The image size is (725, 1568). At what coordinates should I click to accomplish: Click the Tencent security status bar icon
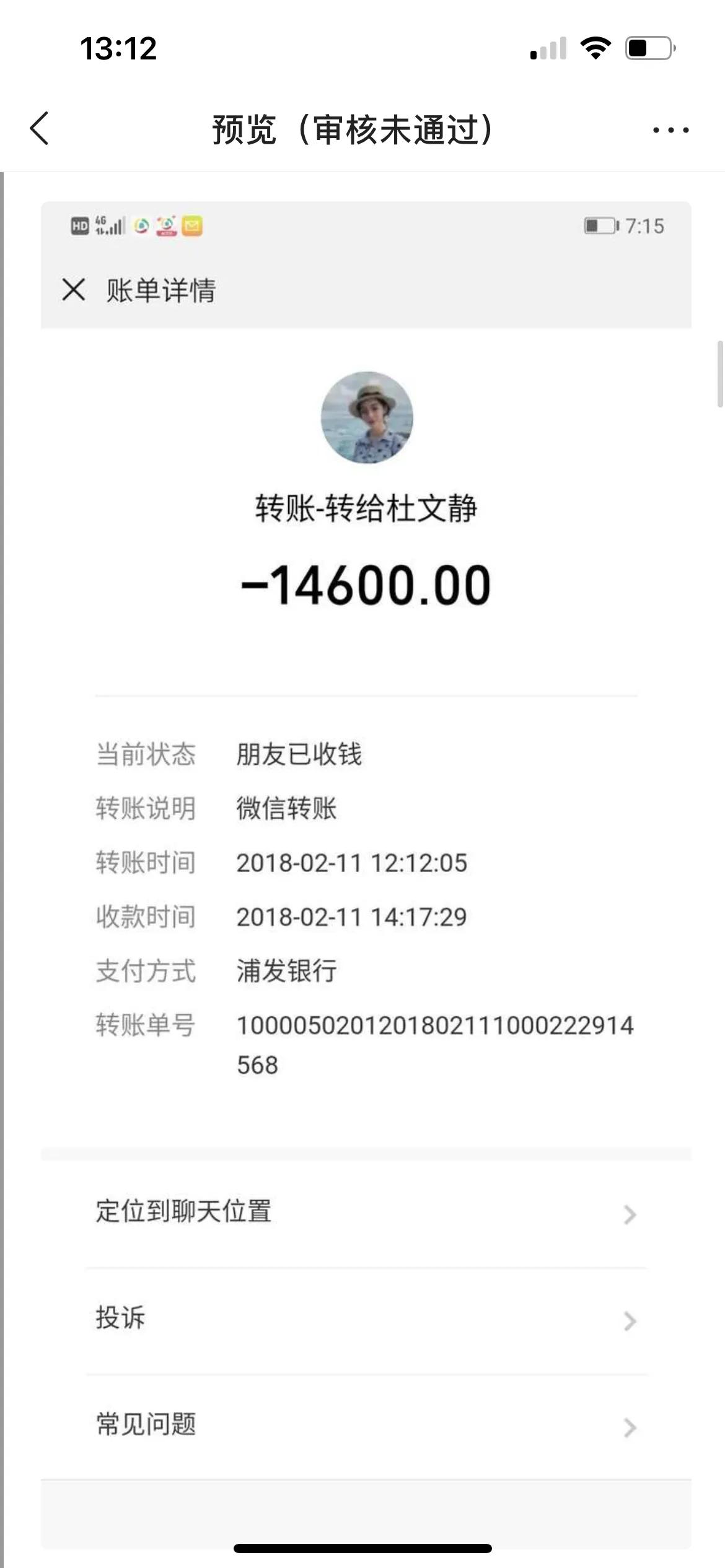[x=139, y=226]
